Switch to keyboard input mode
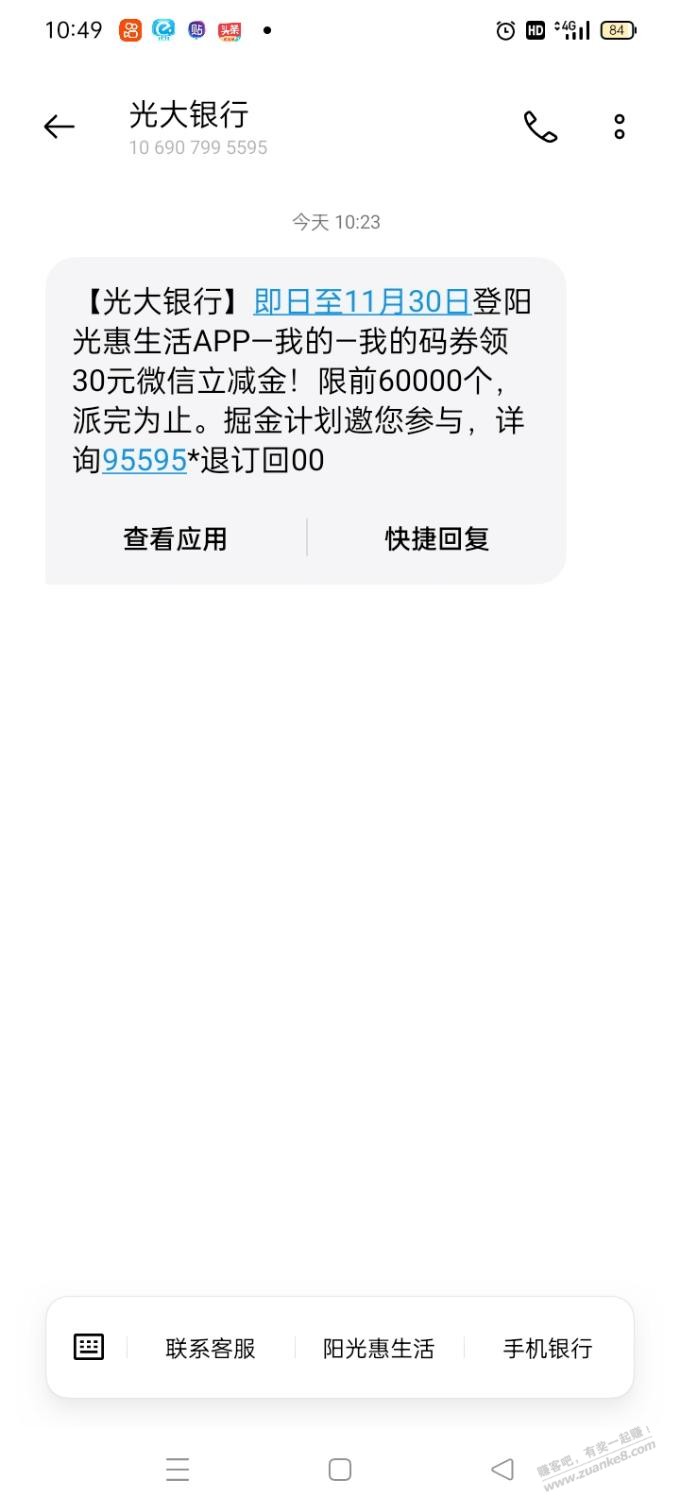The width and height of the screenshot is (680, 1511). (88, 1347)
